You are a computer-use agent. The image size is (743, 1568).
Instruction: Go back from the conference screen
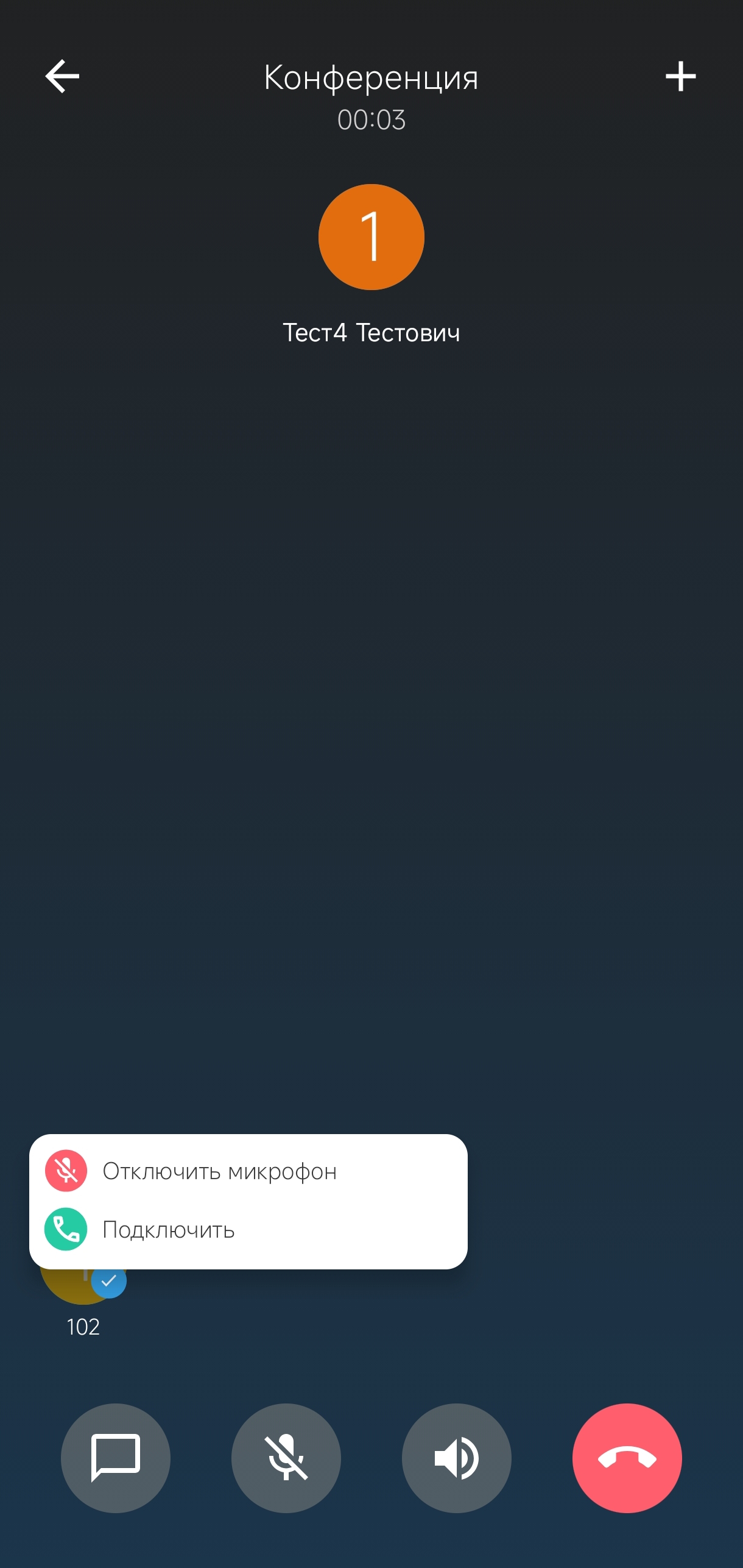pyautogui.click(x=62, y=77)
